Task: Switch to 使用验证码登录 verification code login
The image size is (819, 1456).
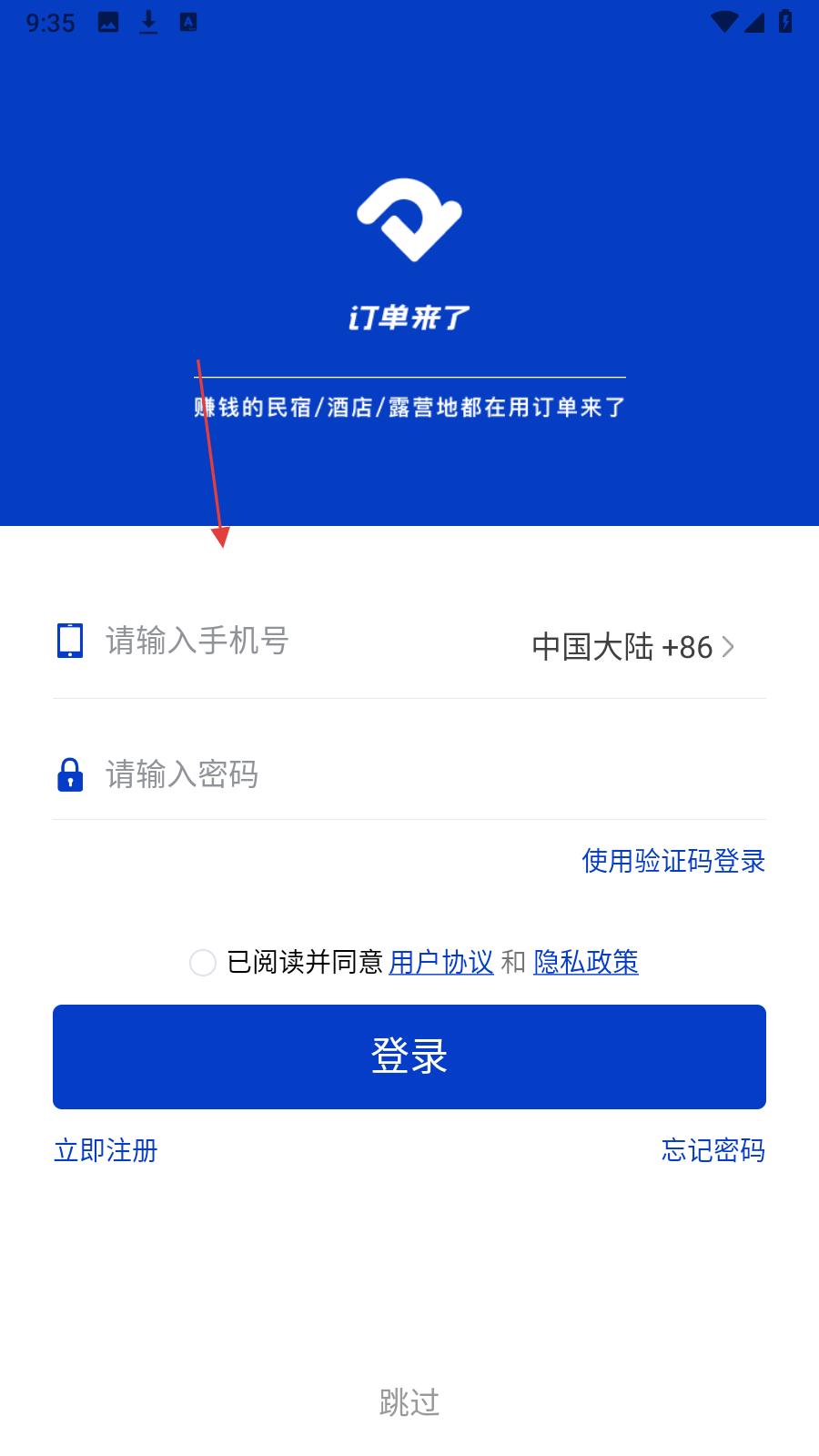Action: tap(673, 861)
